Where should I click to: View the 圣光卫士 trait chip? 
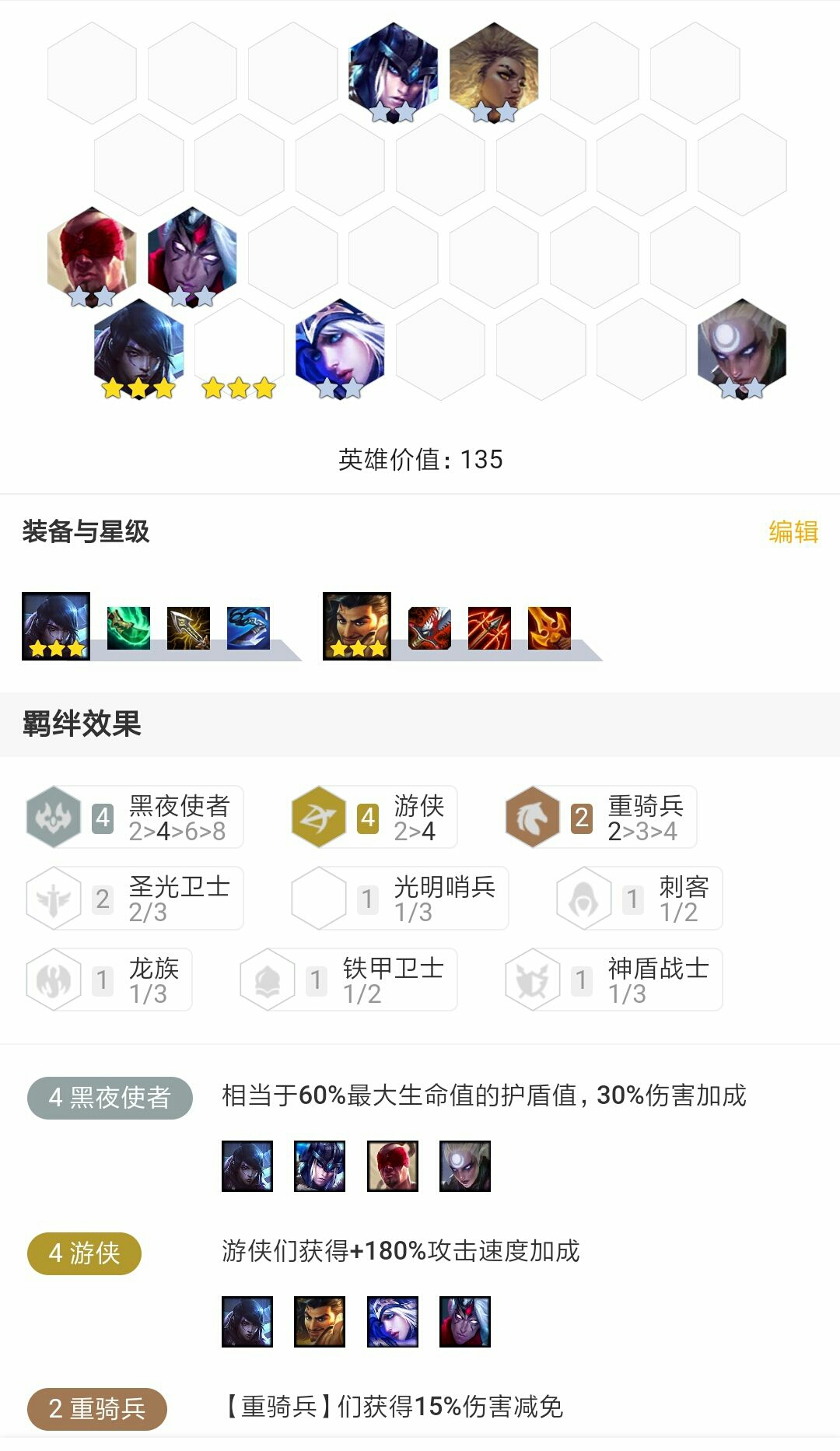click(x=135, y=898)
